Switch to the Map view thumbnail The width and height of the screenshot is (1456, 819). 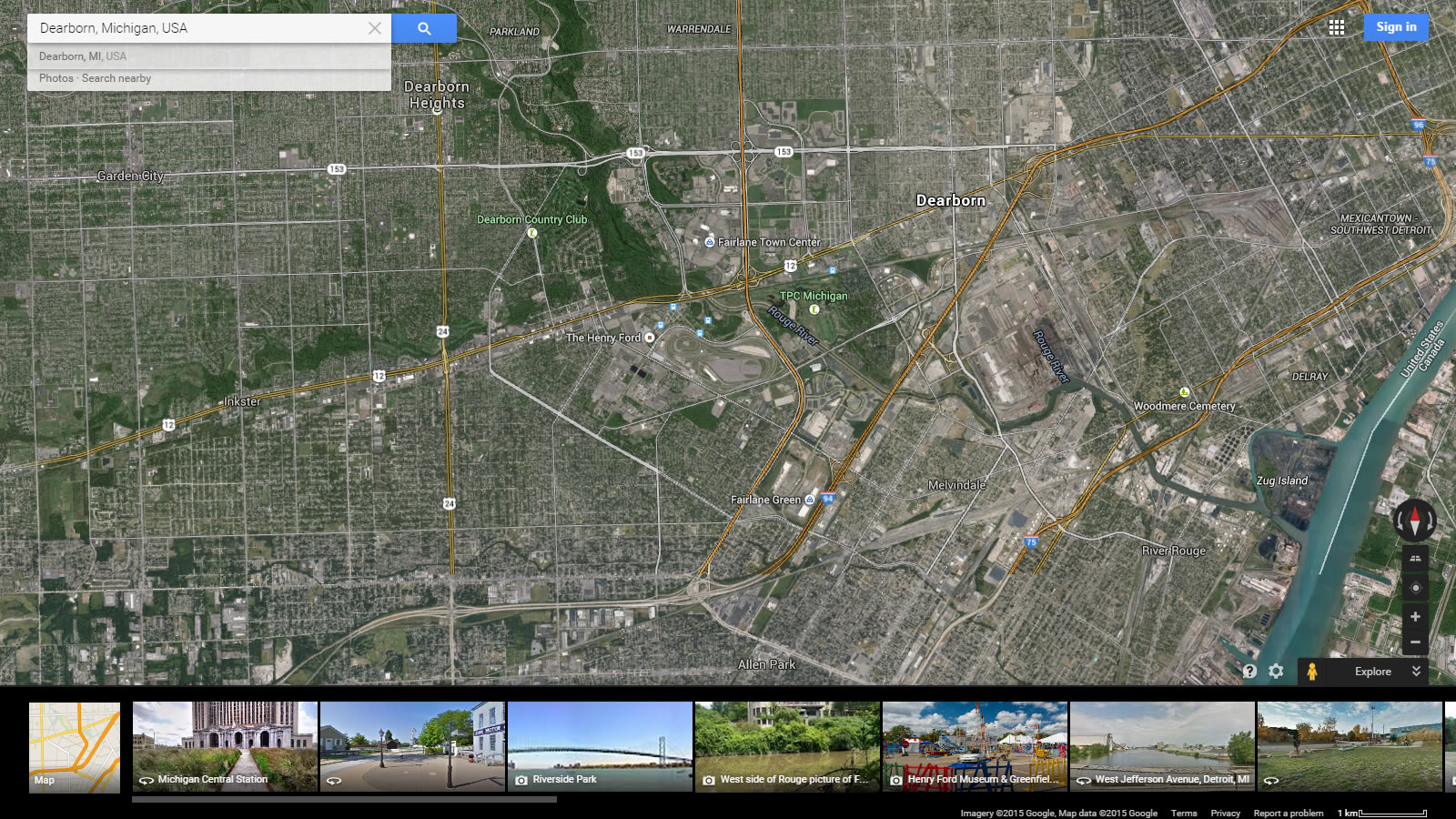click(75, 746)
